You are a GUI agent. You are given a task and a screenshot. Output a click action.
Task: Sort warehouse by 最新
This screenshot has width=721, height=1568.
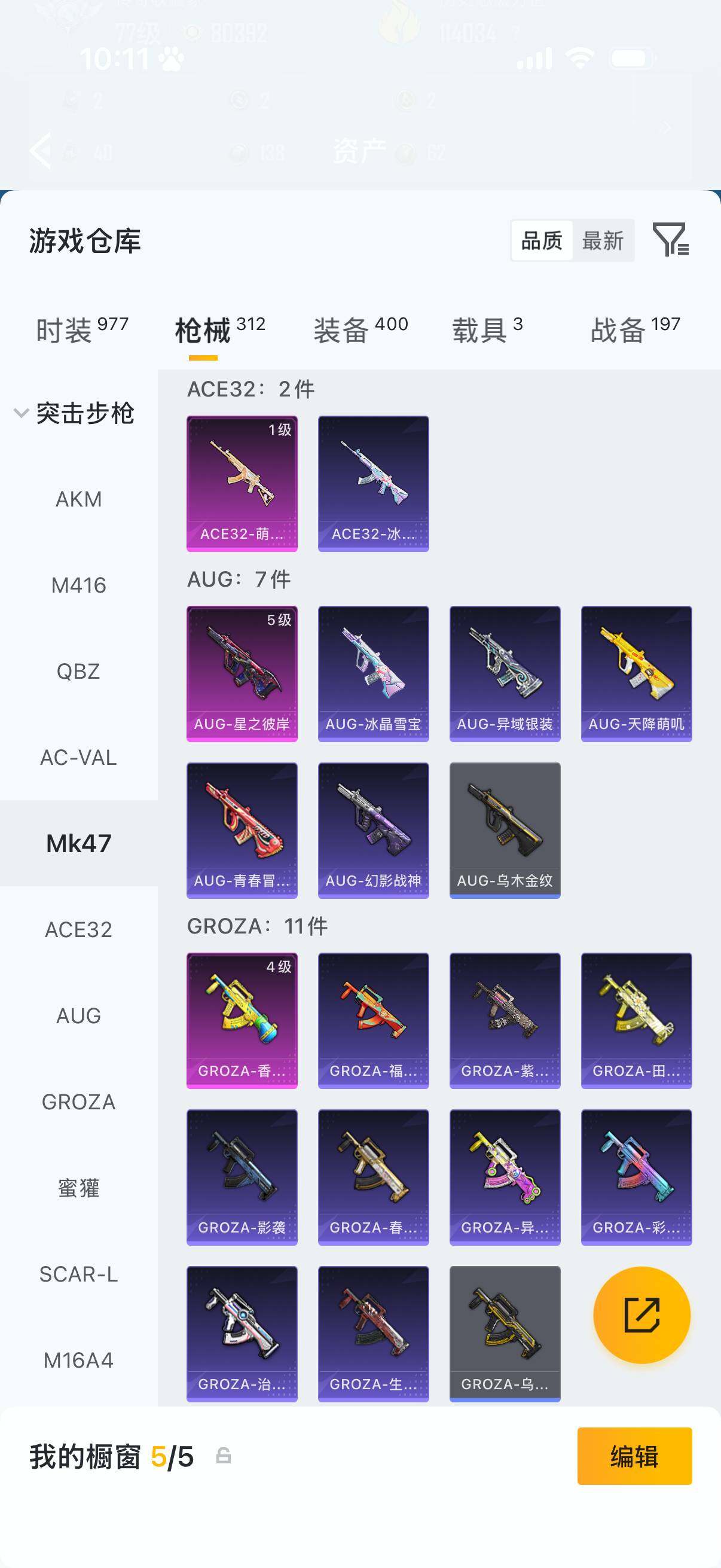pos(603,240)
